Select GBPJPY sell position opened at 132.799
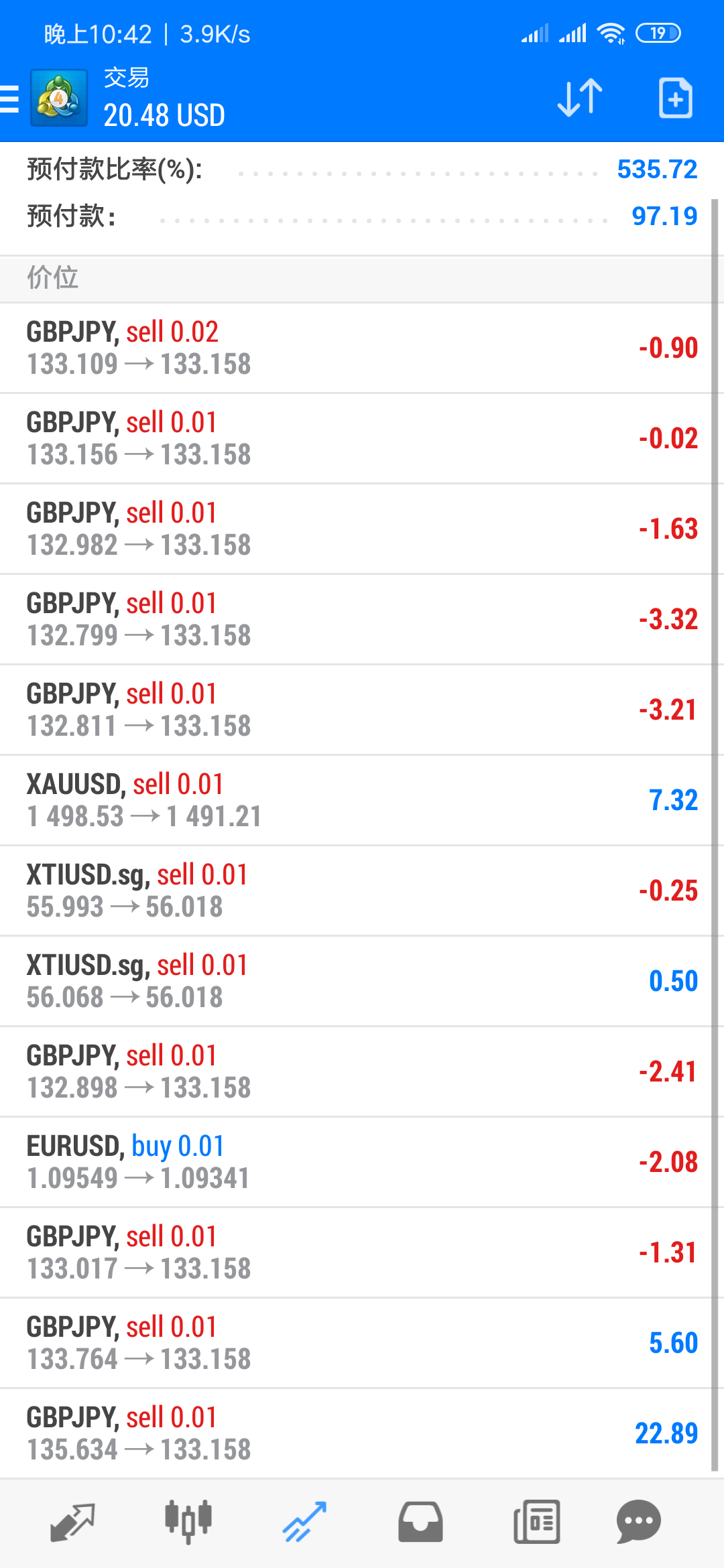Viewport: 724px width, 1568px height. (362, 619)
